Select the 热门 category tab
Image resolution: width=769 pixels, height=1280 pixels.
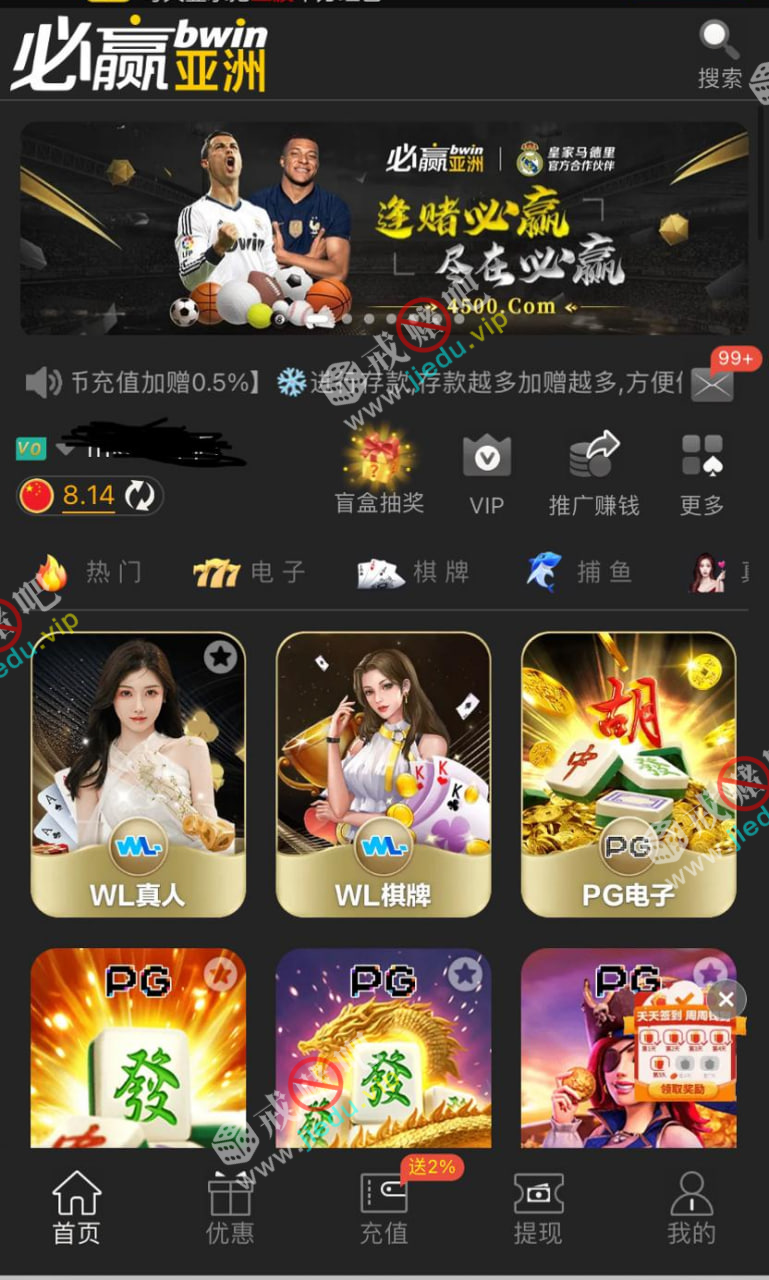[x=90, y=572]
